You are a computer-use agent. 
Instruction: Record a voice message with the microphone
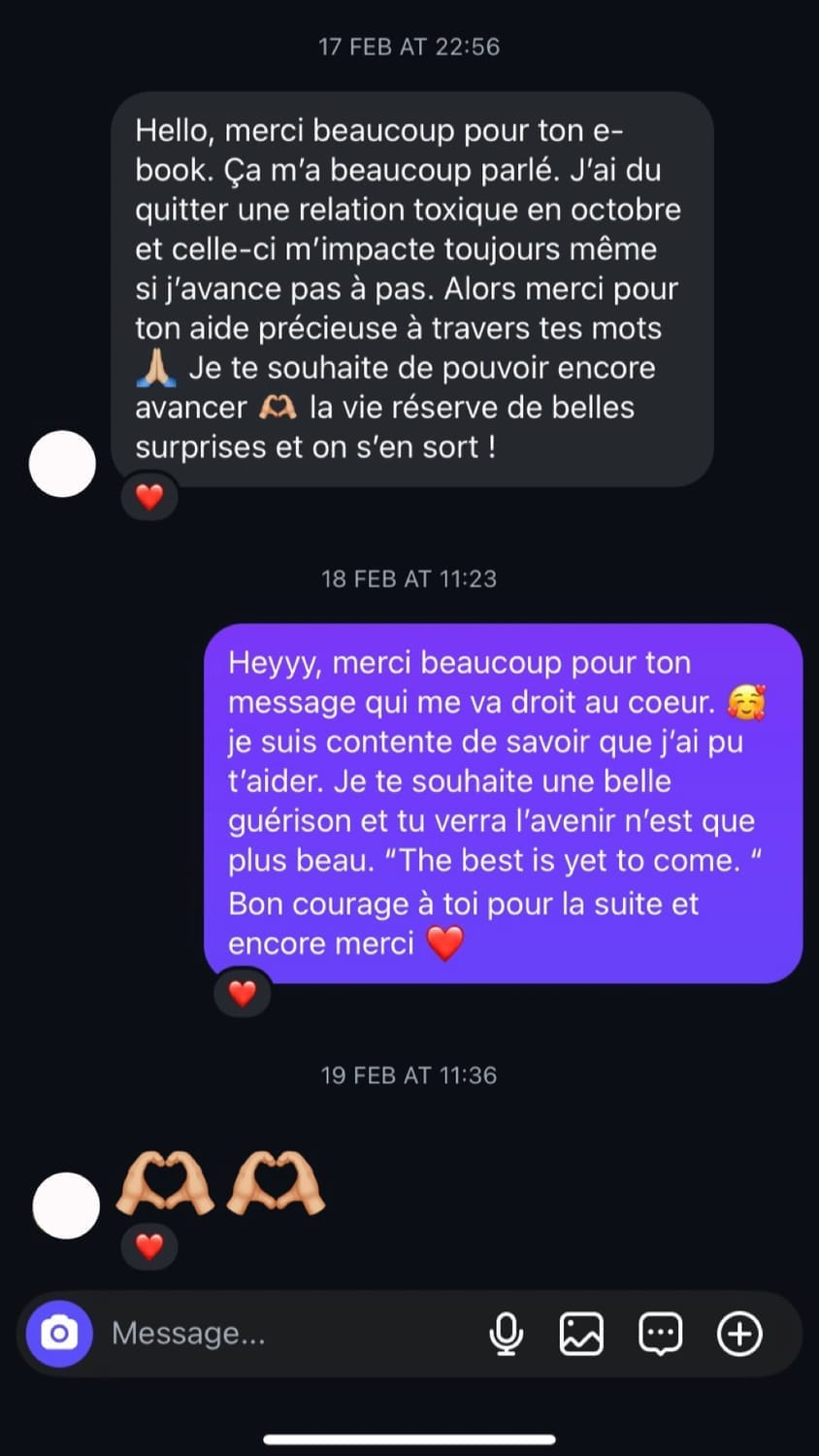(x=506, y=1334)
